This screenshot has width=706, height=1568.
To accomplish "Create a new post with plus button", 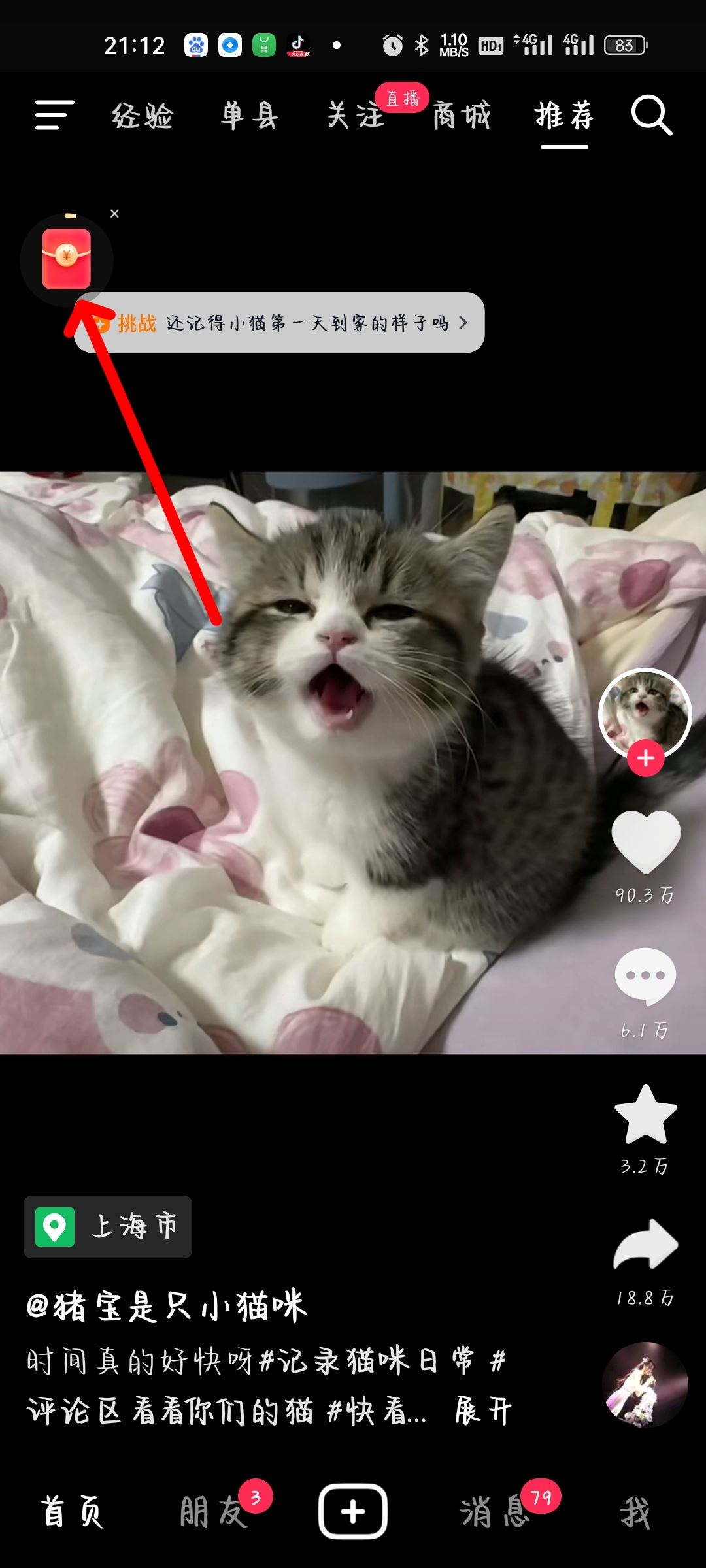I will (x=353, y=1512).
